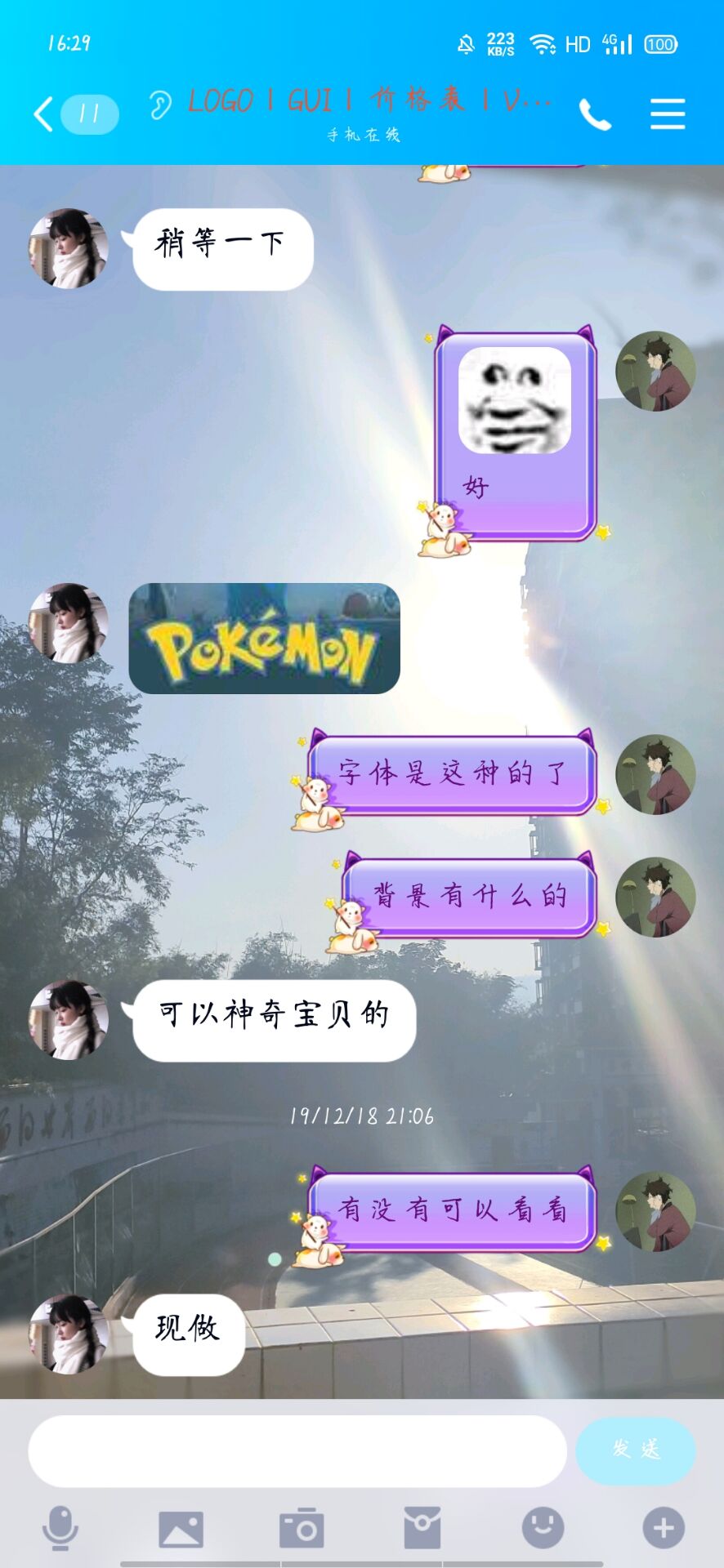This screenshot has height=1568, width=724.
Task: Tap the 发送 send button
Action: pyautogui.click(x=635, y=1450)
